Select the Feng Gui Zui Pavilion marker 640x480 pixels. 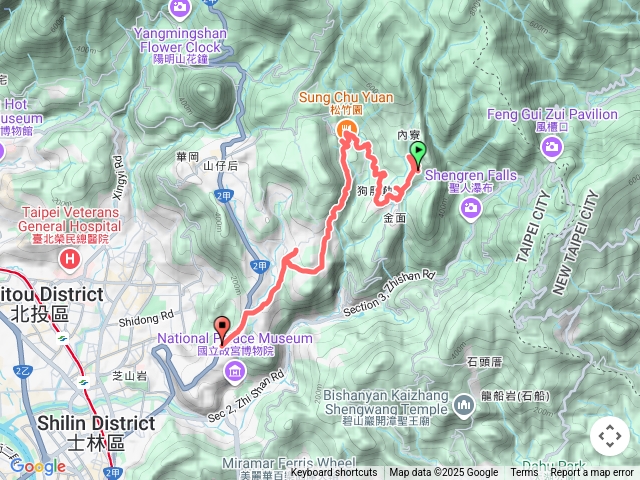pyautogui.click(x=552, y=148)
